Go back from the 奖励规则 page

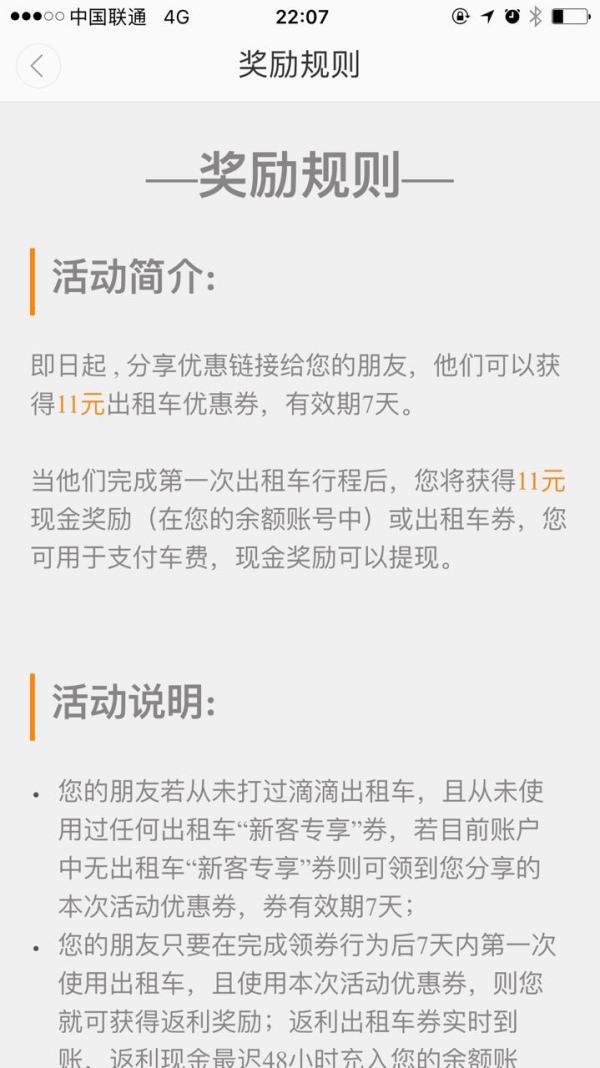point(38,66)
